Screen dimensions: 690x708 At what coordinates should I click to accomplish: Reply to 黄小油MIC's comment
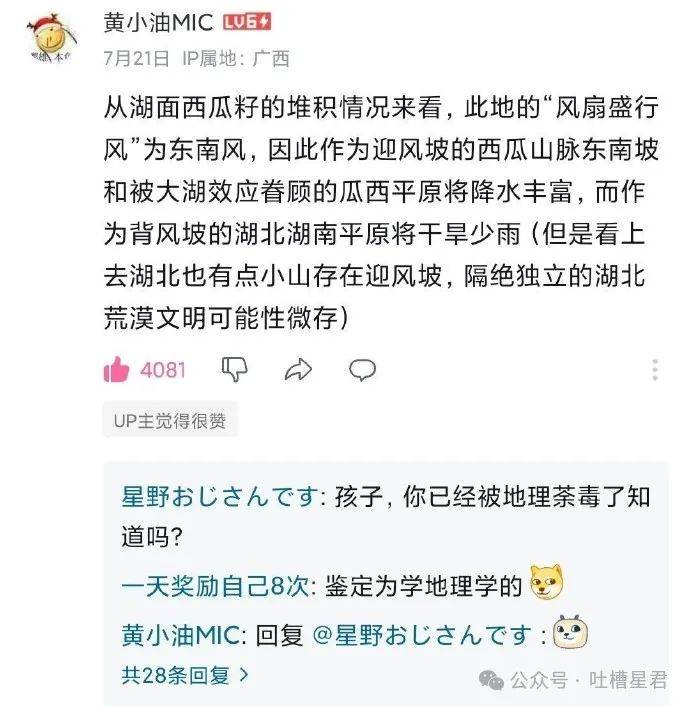[x=362, y=370]
